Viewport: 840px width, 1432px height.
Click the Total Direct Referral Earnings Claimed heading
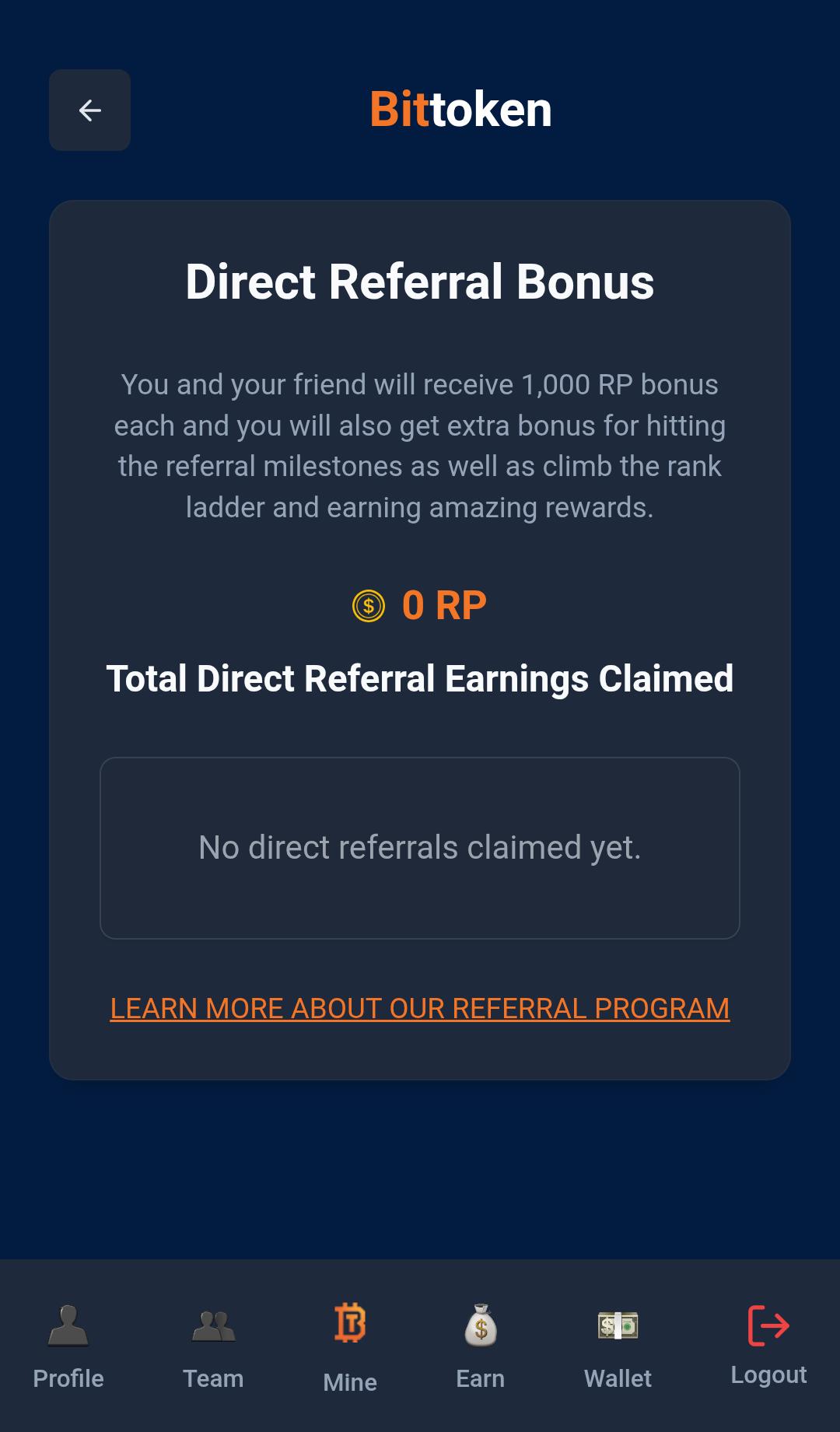420,677
